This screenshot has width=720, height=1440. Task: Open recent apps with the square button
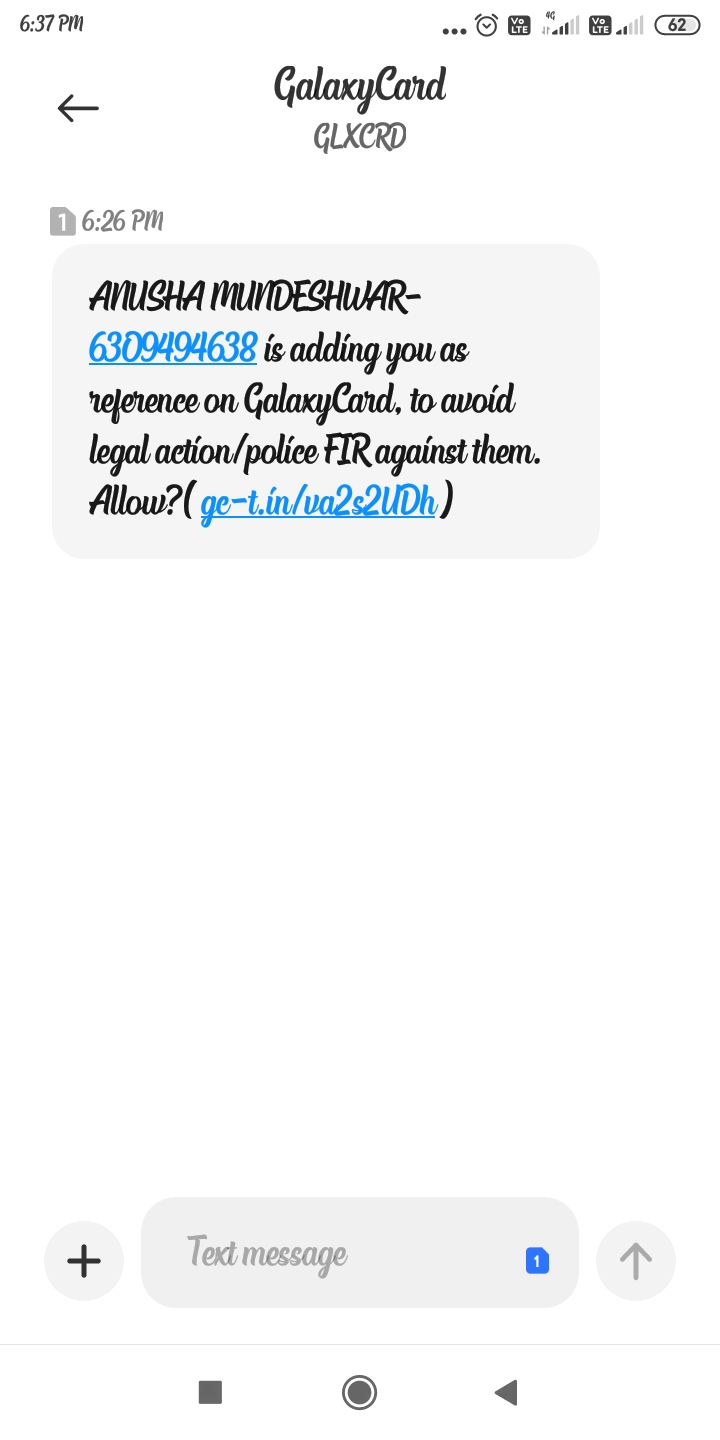[x=210, y=1392]
